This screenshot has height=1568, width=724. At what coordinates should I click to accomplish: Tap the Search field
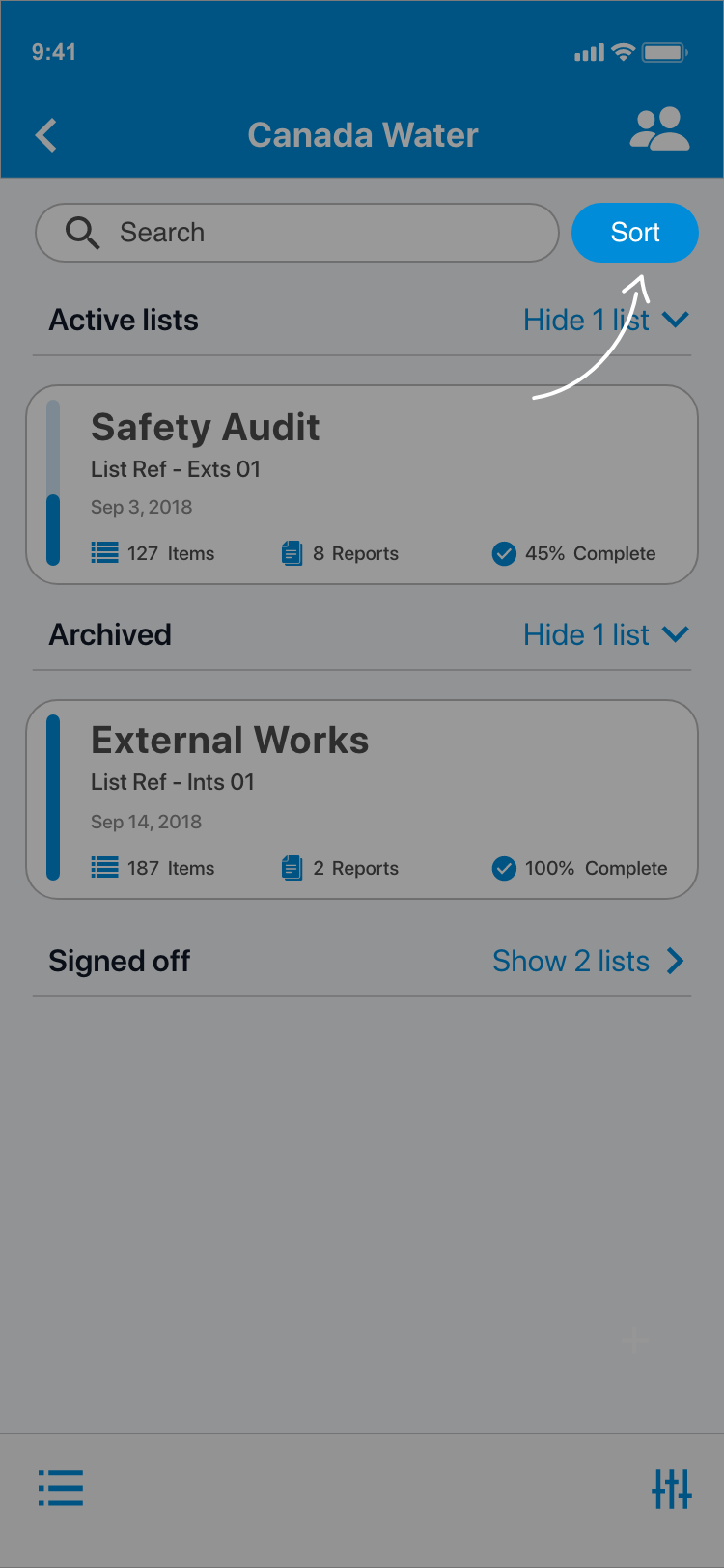click(297, 233)
